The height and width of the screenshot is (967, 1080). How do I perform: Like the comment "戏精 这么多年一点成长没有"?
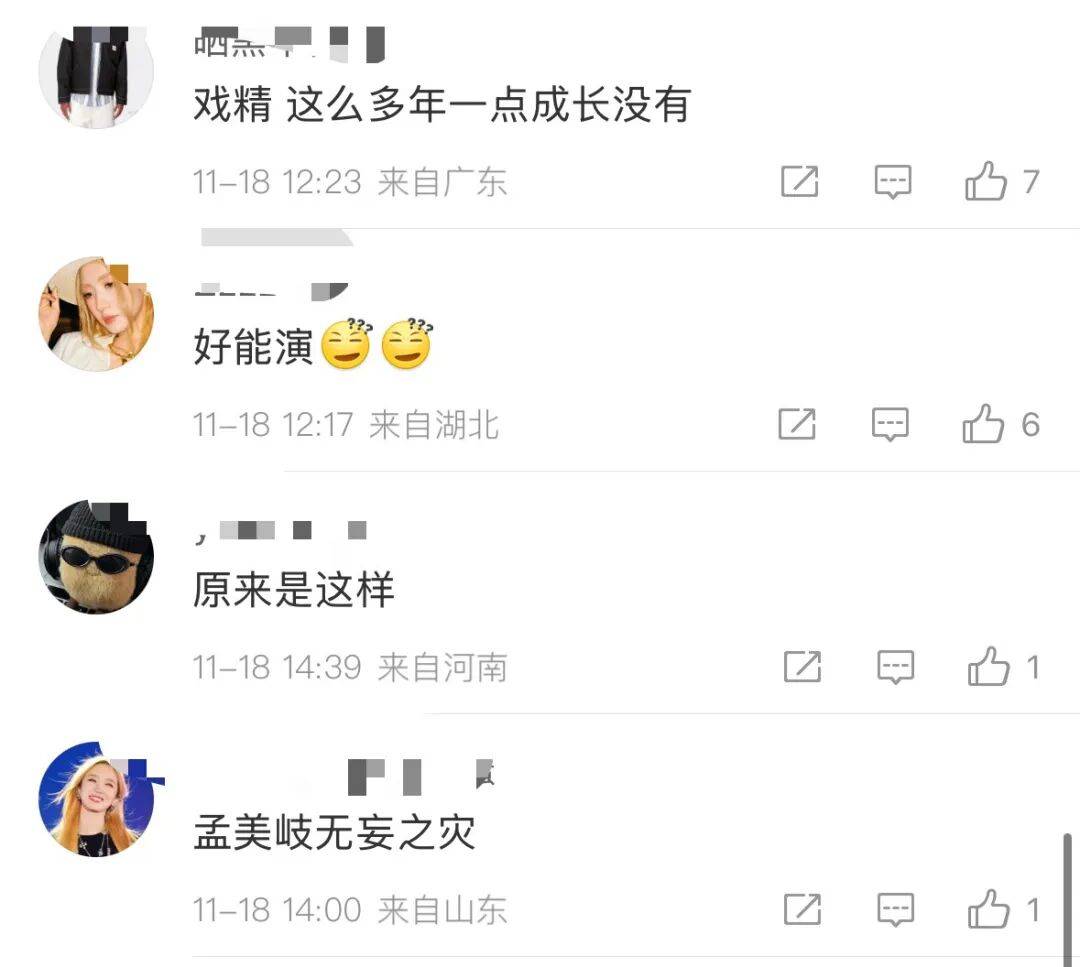point(986,182)
